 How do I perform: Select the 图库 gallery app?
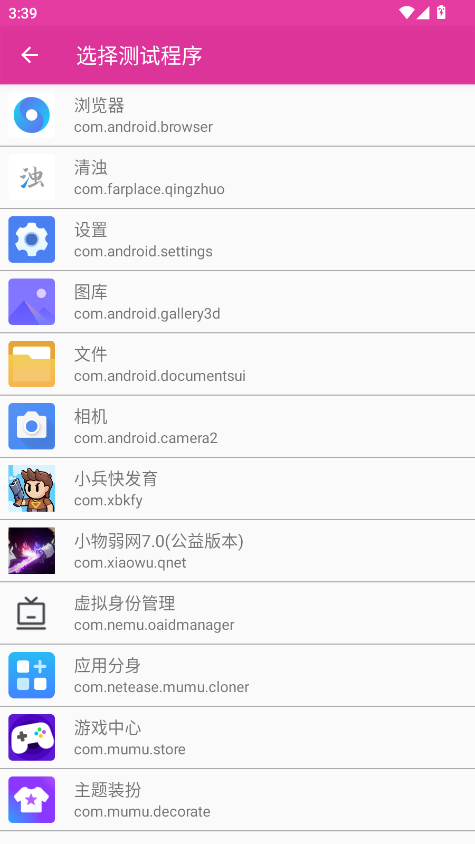238,301
